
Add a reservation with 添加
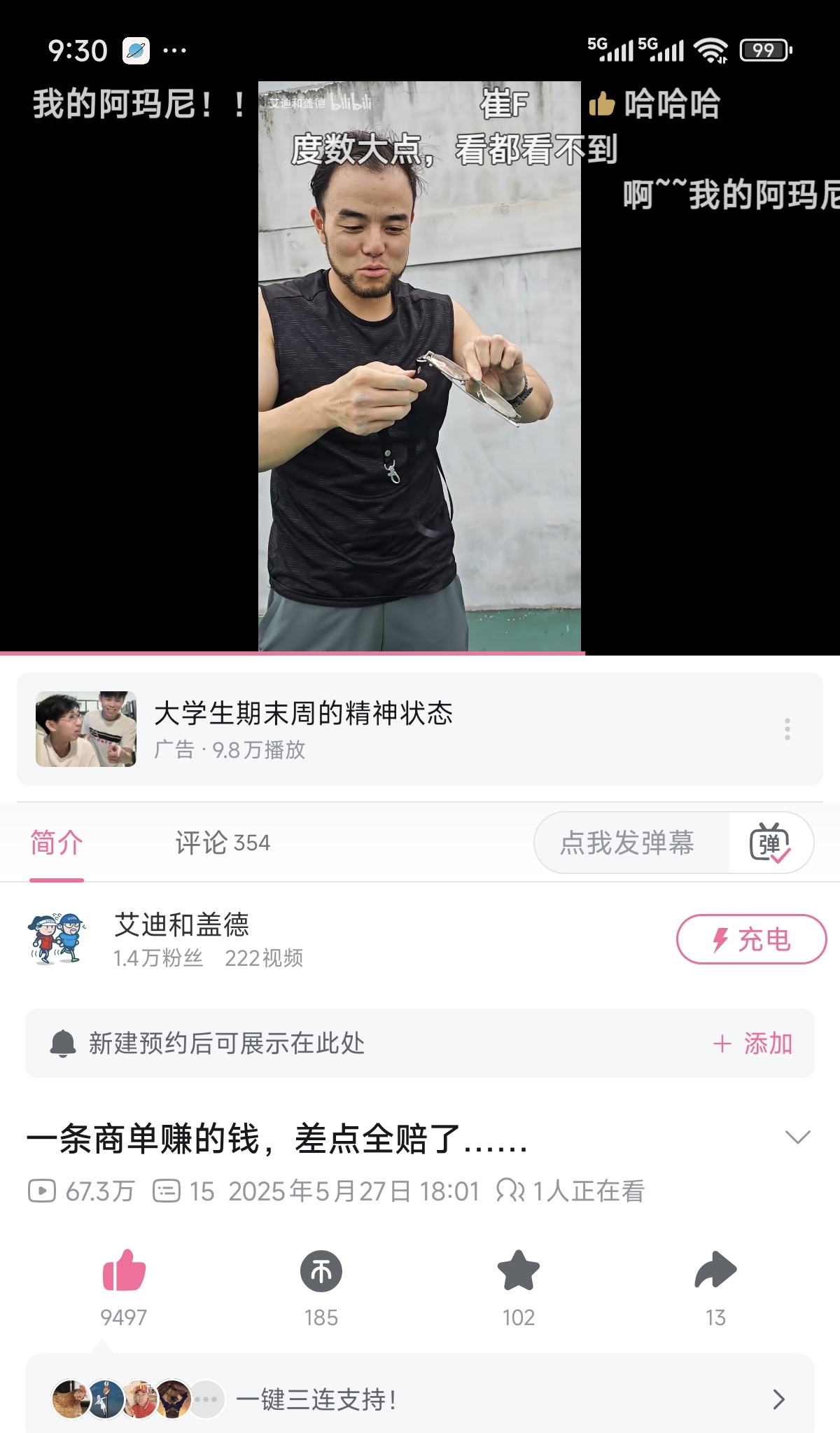tap(753, 1044)
